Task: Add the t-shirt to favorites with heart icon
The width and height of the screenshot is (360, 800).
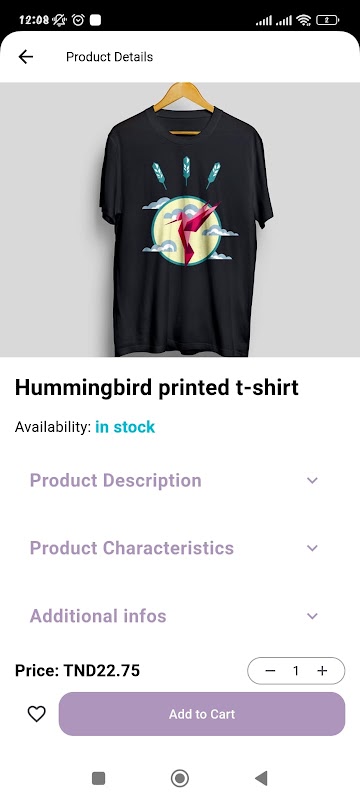Action: click(x=37, y=714)
